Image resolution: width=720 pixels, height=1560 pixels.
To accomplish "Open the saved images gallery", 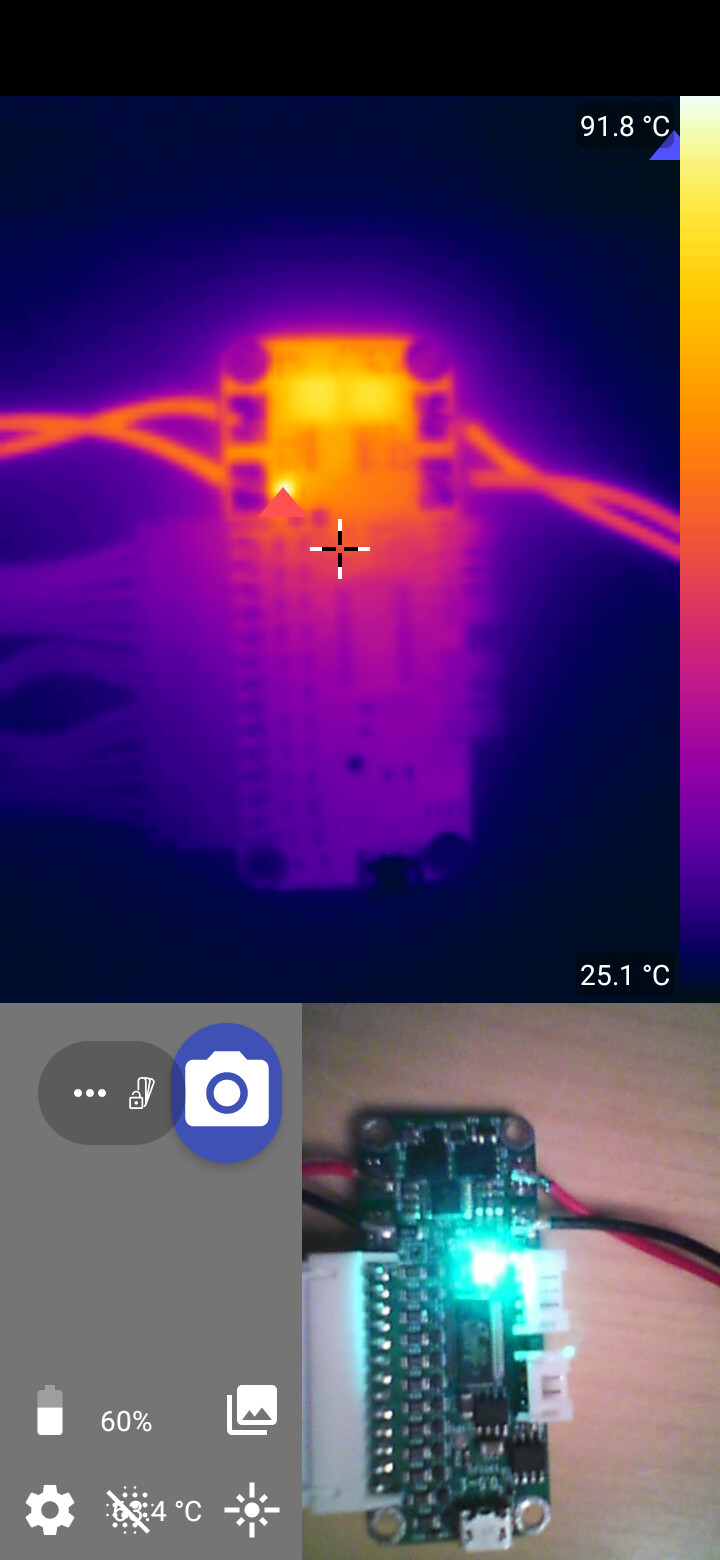I will pos(252,1410).
